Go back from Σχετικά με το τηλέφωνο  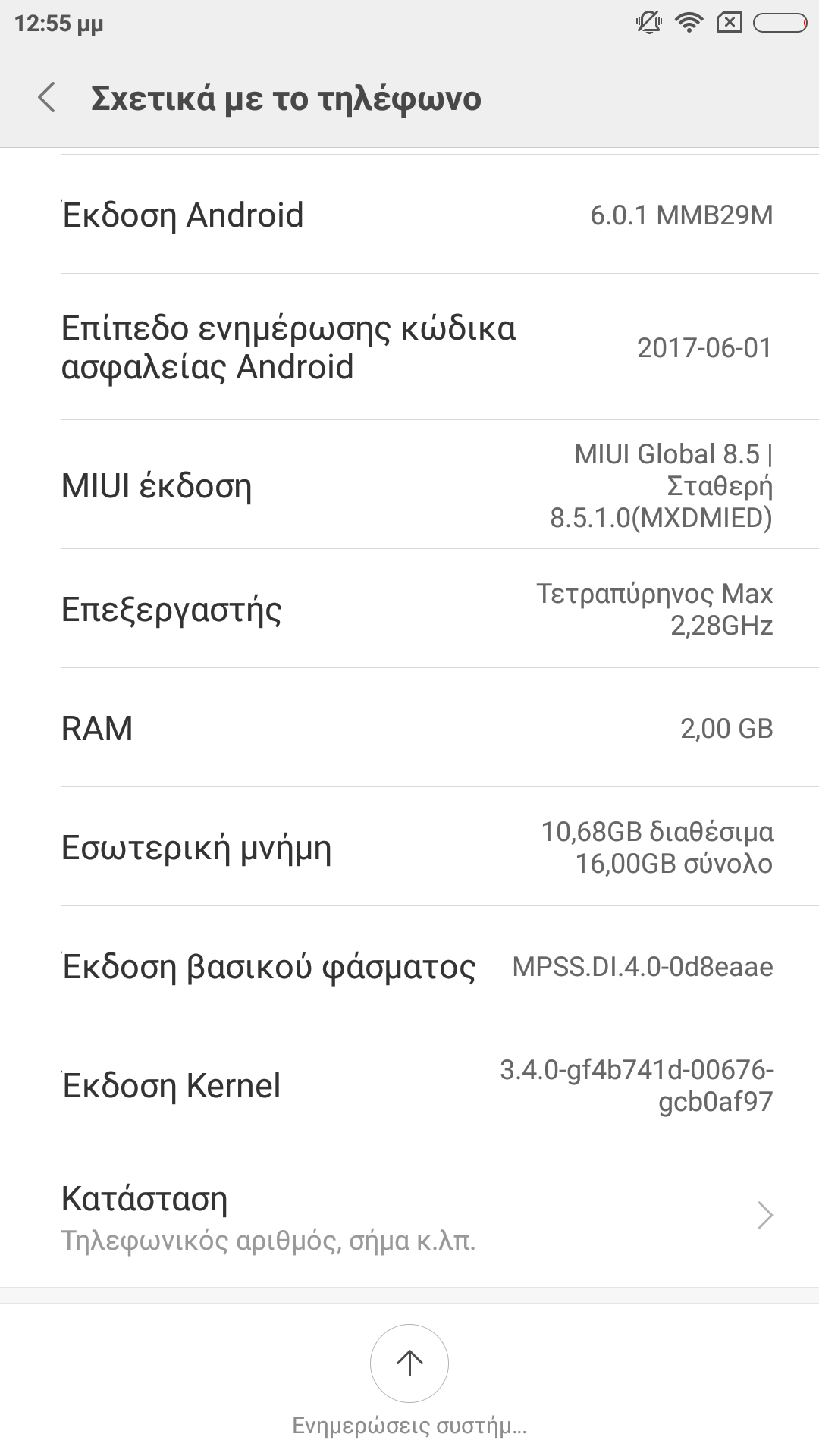pyautogui.click(x=47, y=98)
